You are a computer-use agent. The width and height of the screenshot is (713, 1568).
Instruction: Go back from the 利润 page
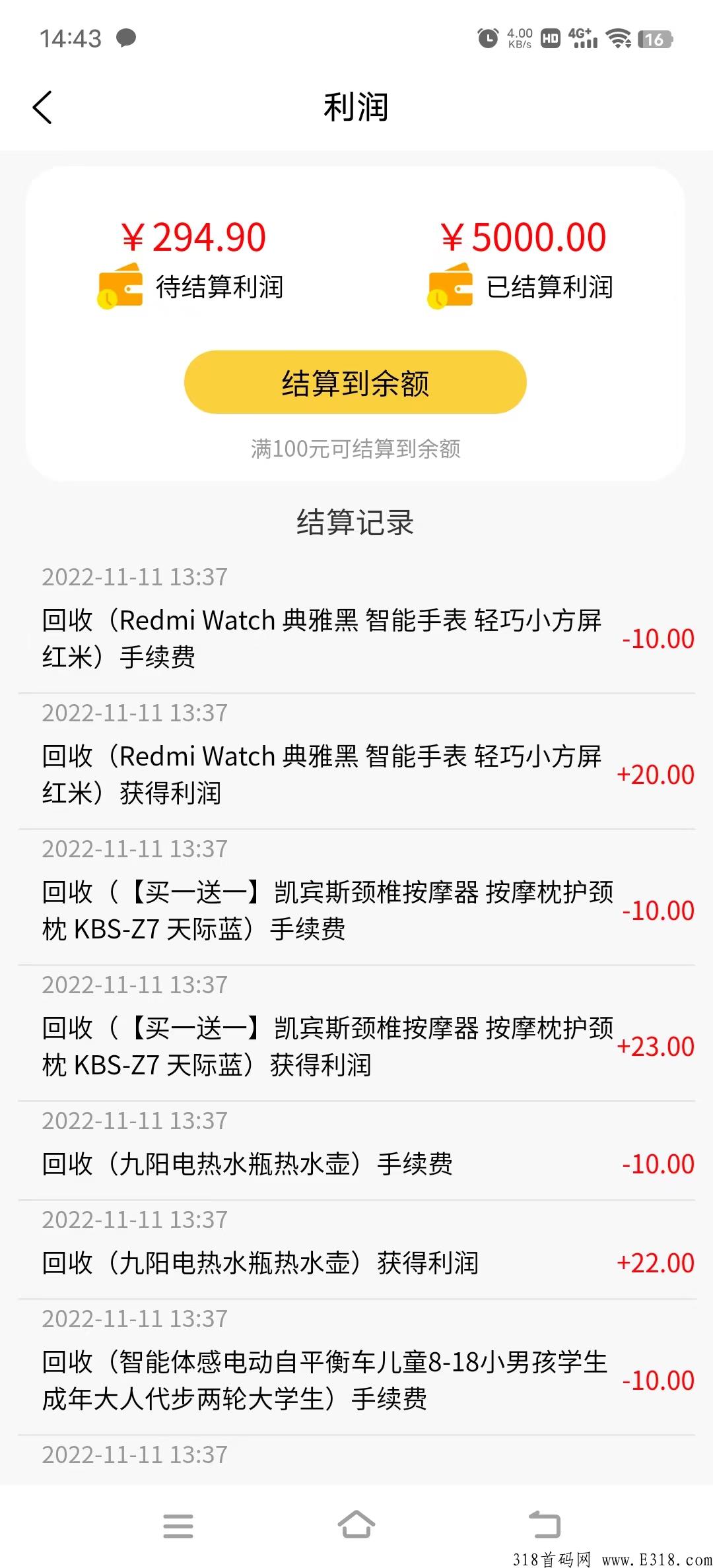coord(42,107)
